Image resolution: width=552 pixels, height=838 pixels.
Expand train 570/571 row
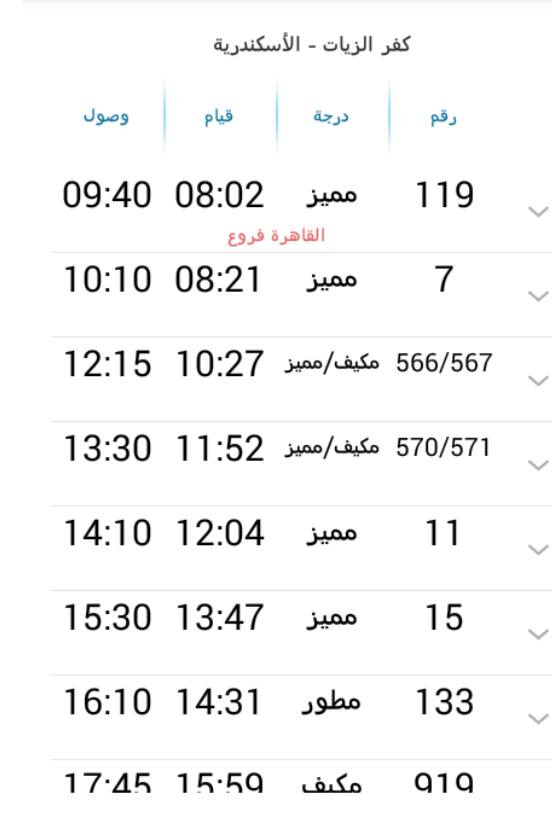[x=538, y=464]
